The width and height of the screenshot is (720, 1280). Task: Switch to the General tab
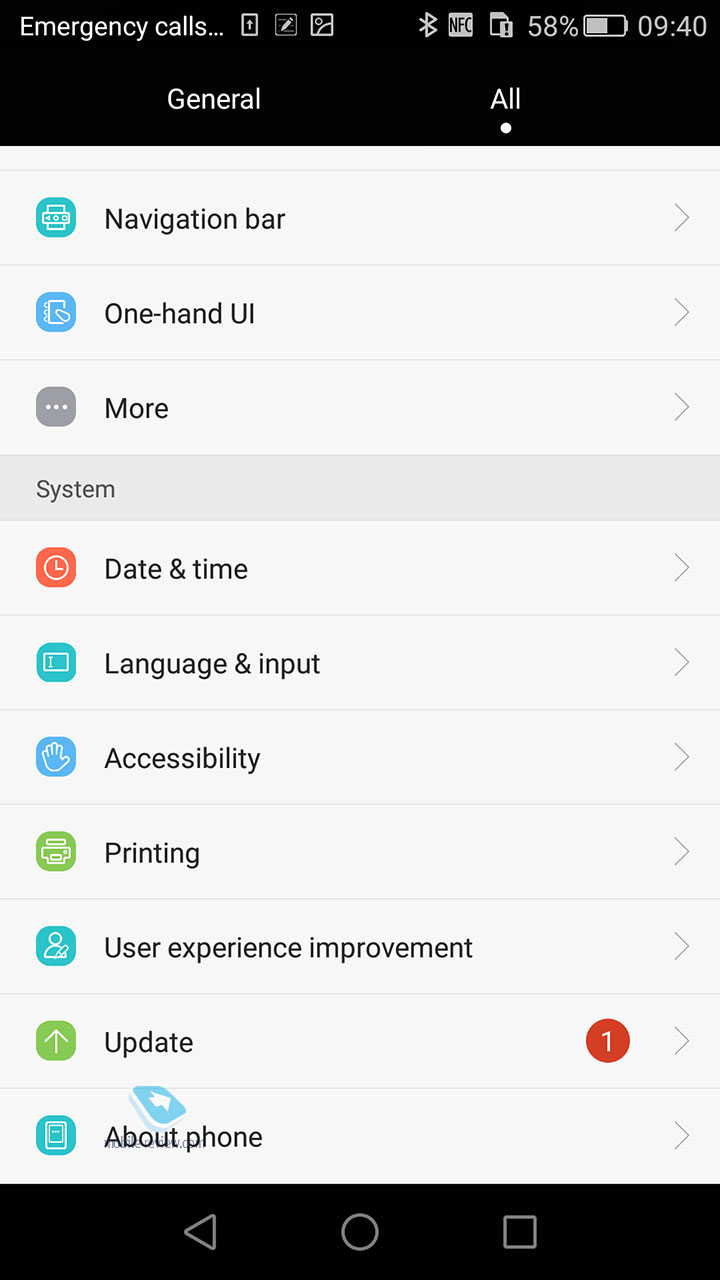tap(214, 99)
